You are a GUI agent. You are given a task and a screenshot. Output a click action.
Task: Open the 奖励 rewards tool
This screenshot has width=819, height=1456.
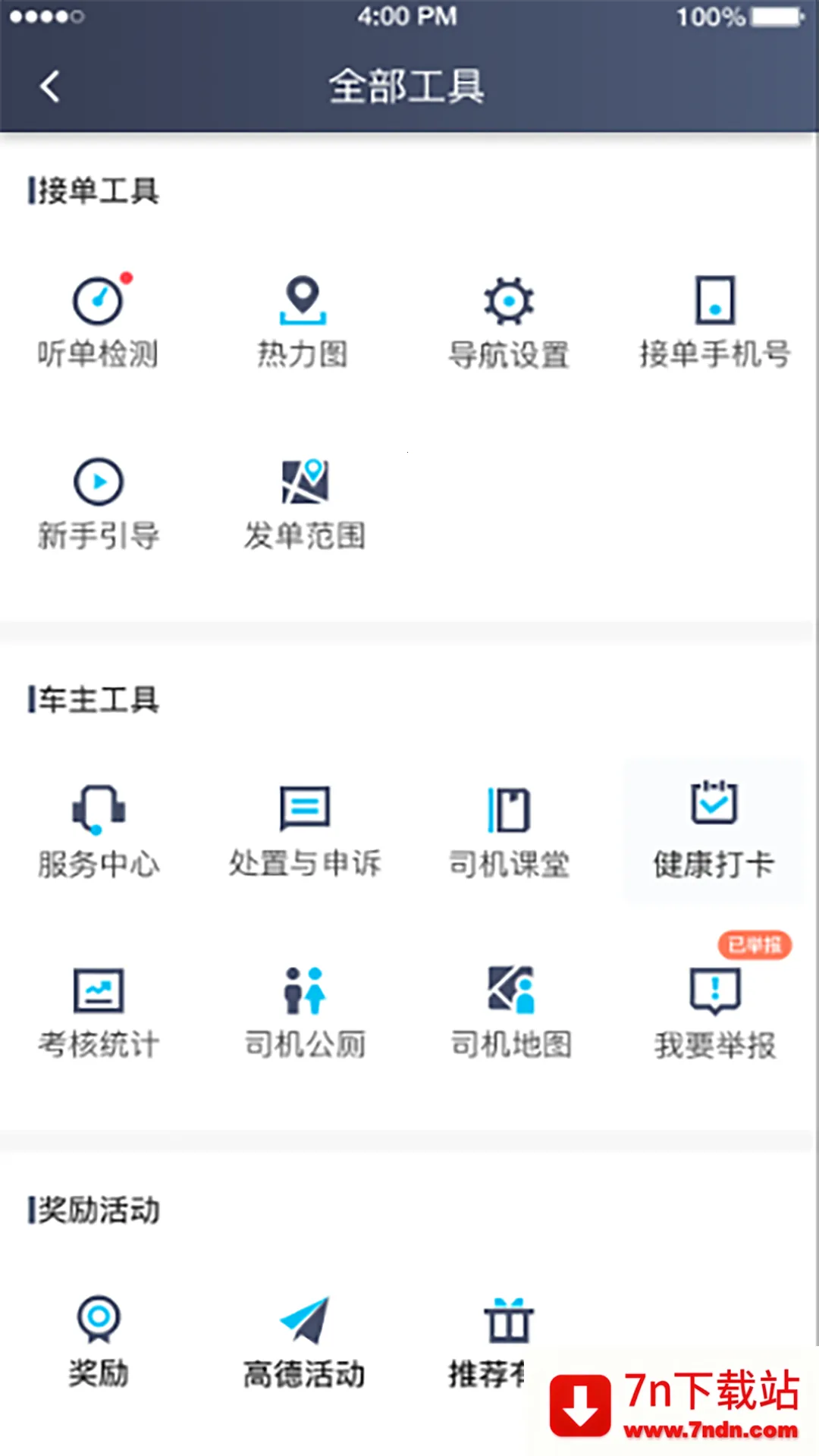98,1342
